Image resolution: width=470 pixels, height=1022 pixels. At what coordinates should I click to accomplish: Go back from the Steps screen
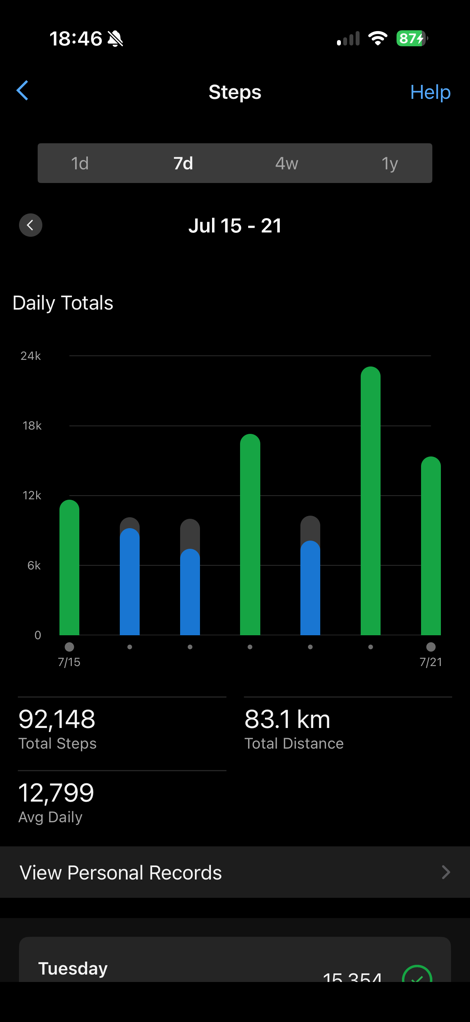[x=23, y=91]
